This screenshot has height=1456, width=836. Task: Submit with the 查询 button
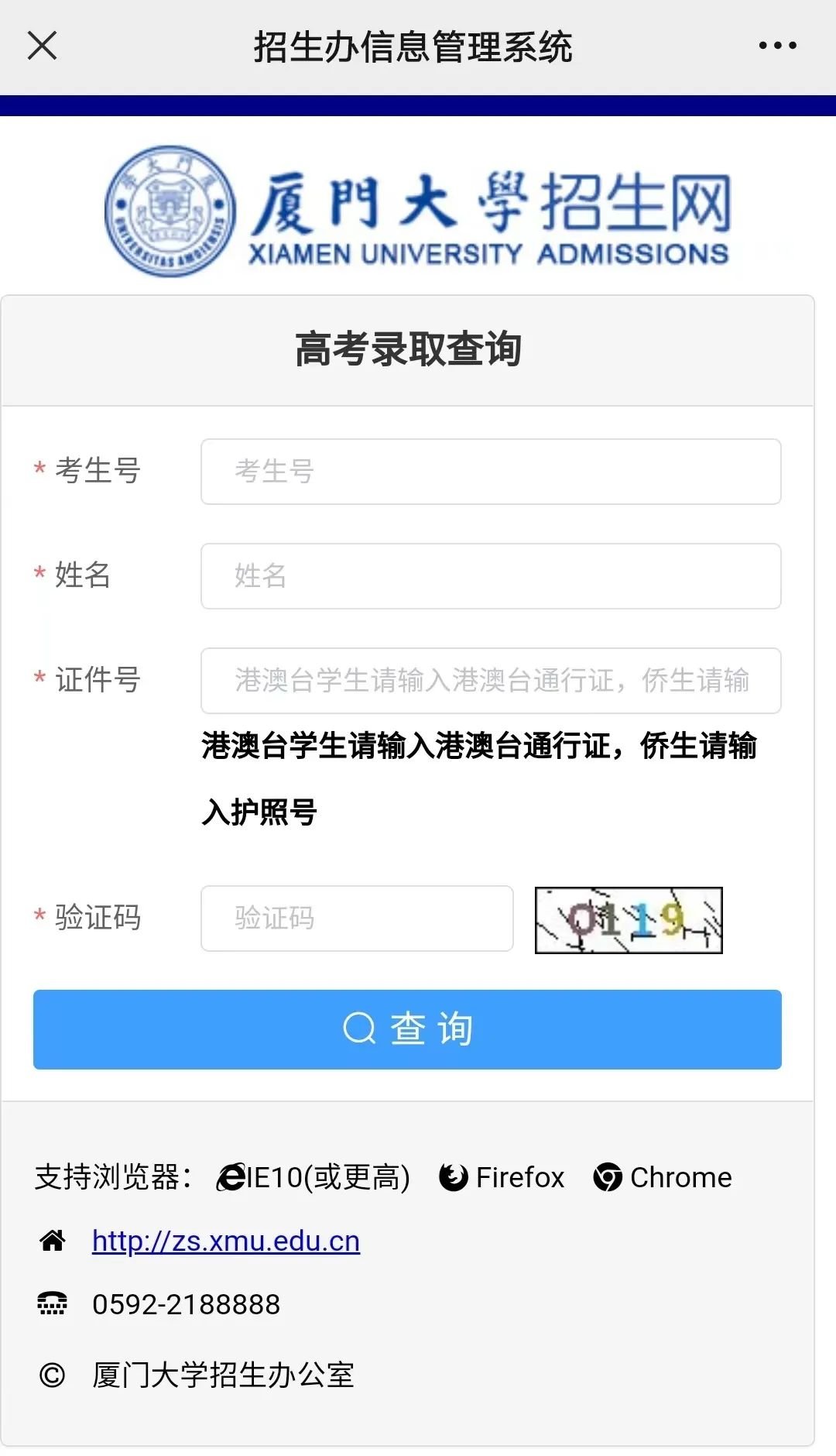(407, 1029)
